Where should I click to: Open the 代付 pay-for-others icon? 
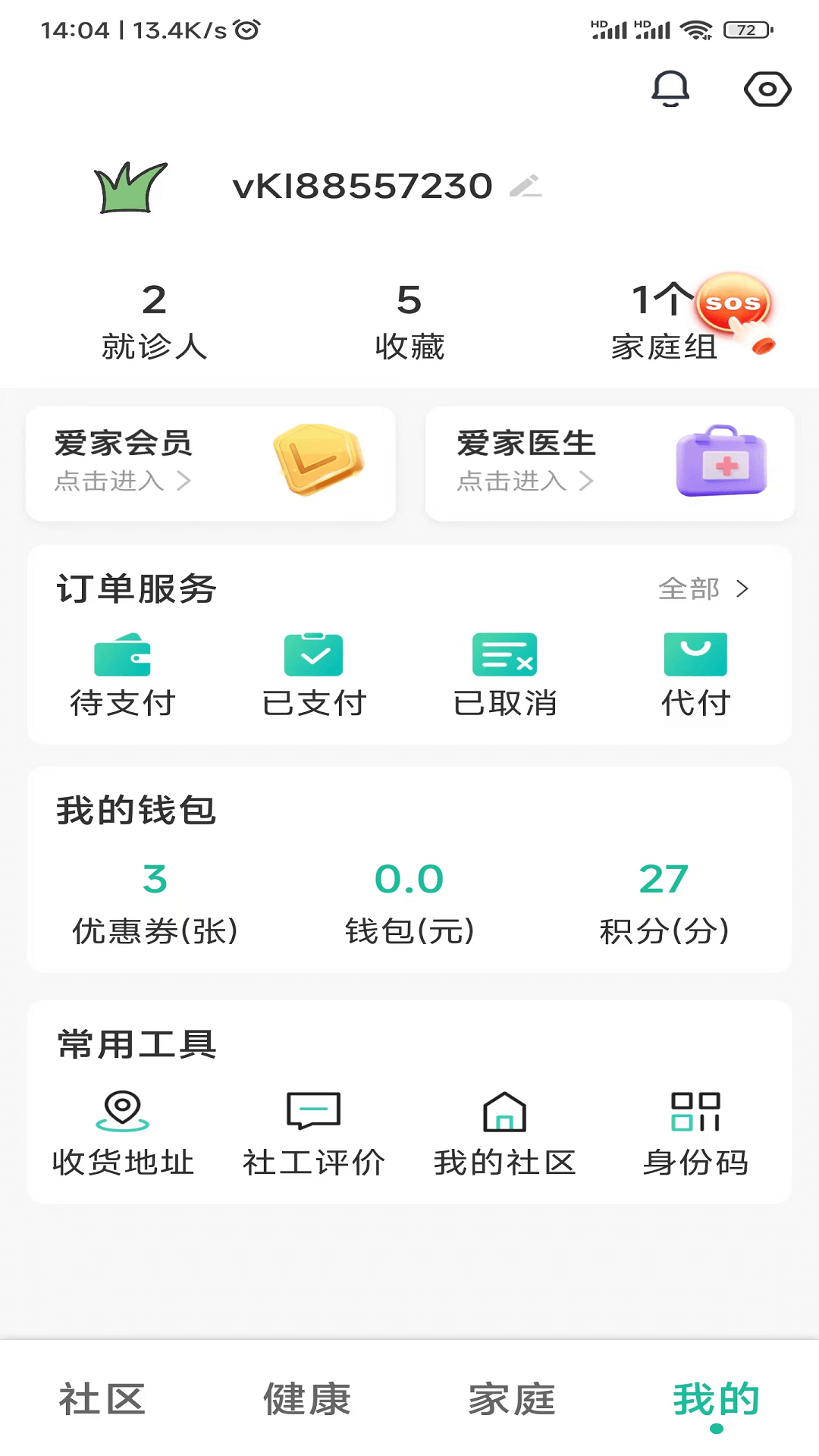[x=695, y=671]
